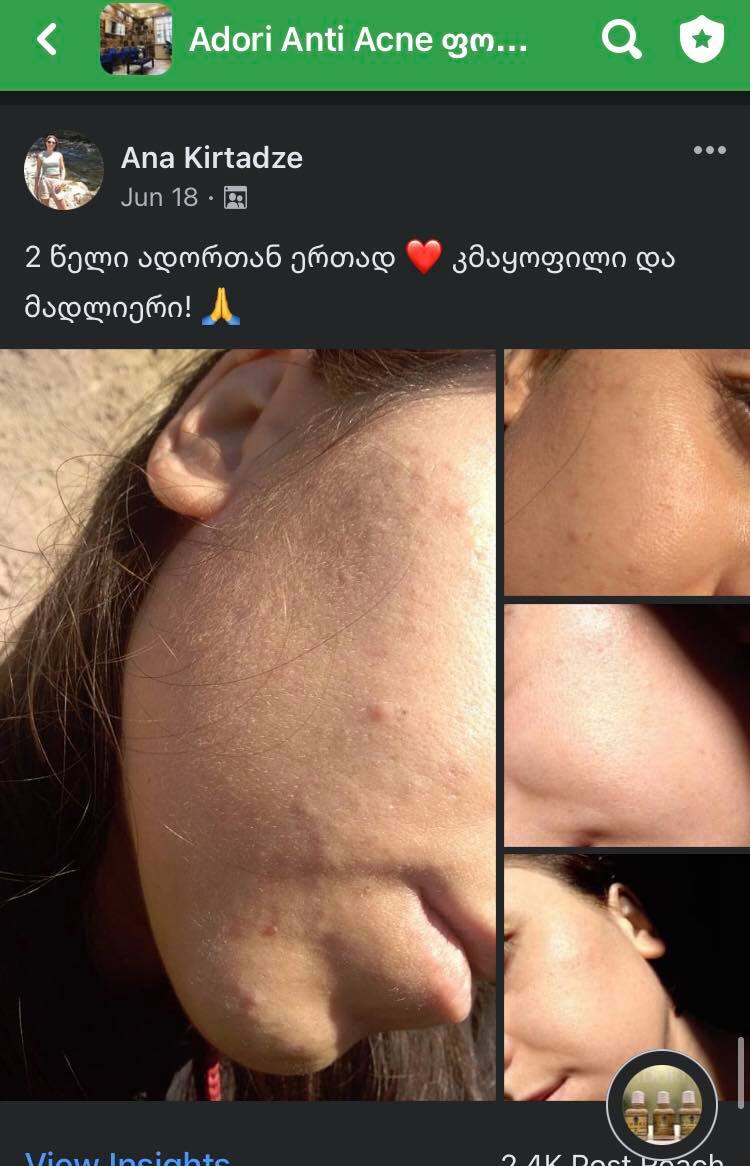Go back with the top-left arrow
Viewport: 750px width, 1166px height.
(x=46, y=40)
